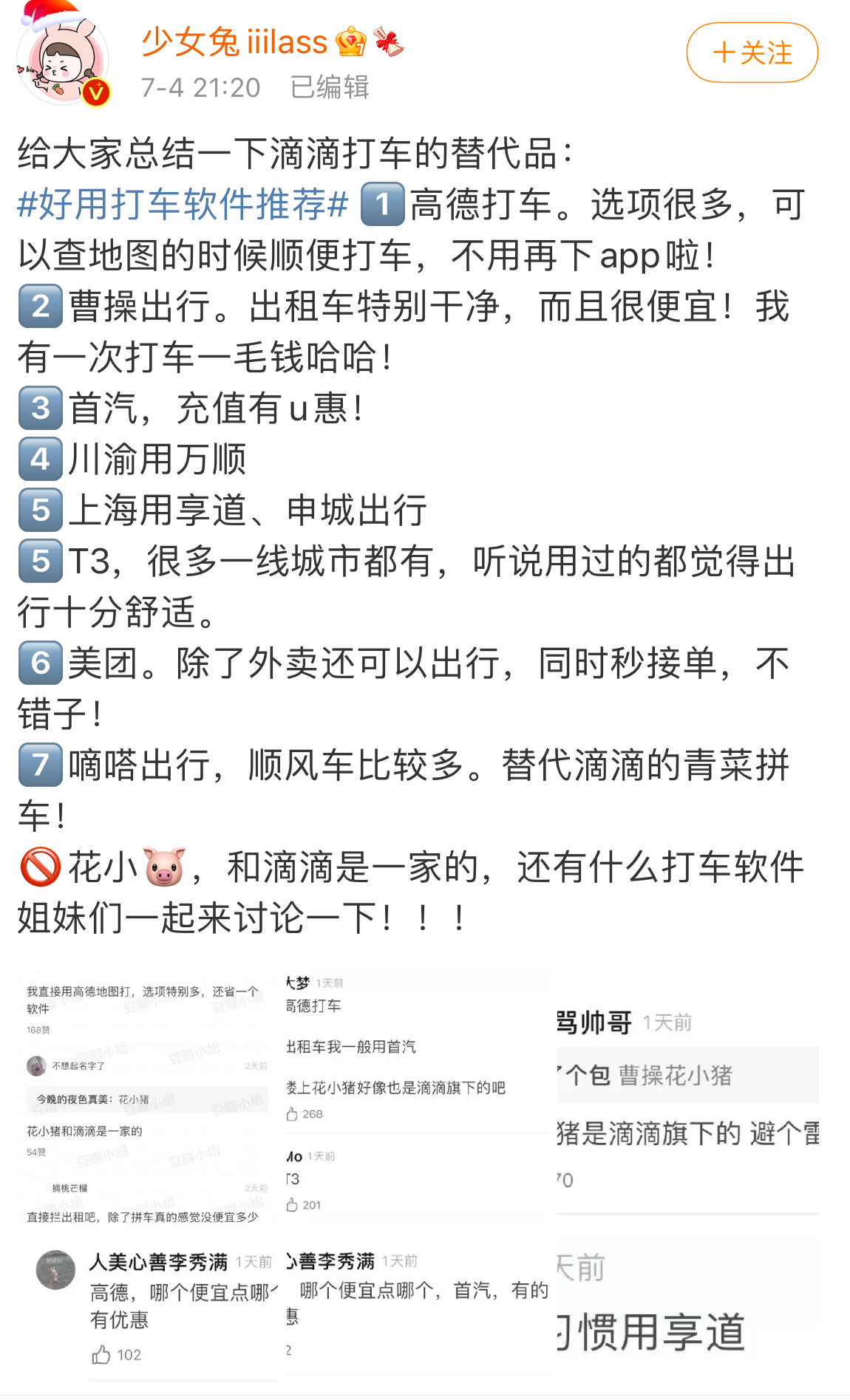Open the username 少女兔 iiilass
The image size is (850, 1400).
pyautogui.click(x=234, y=41)
